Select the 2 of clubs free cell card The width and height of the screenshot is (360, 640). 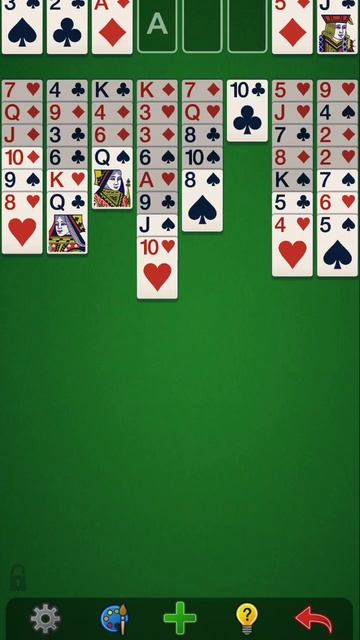click(x=67, y=27)
